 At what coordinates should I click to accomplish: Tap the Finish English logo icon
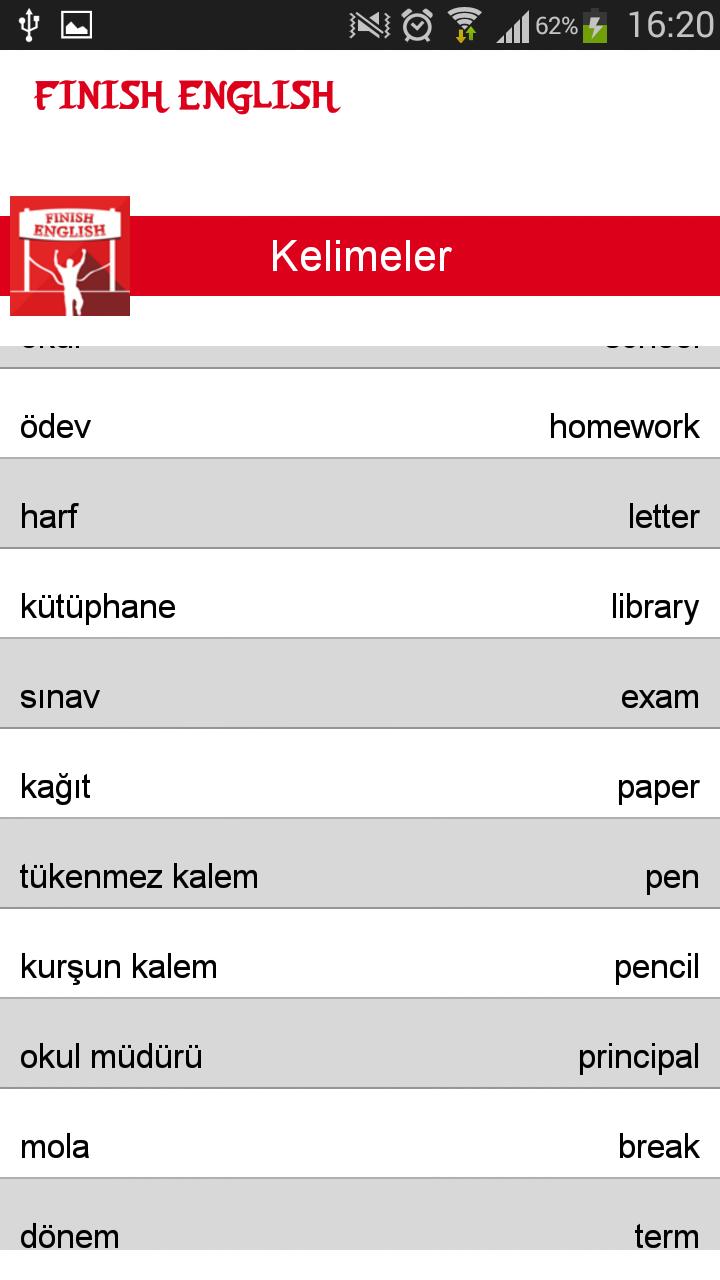pos(69,256)
